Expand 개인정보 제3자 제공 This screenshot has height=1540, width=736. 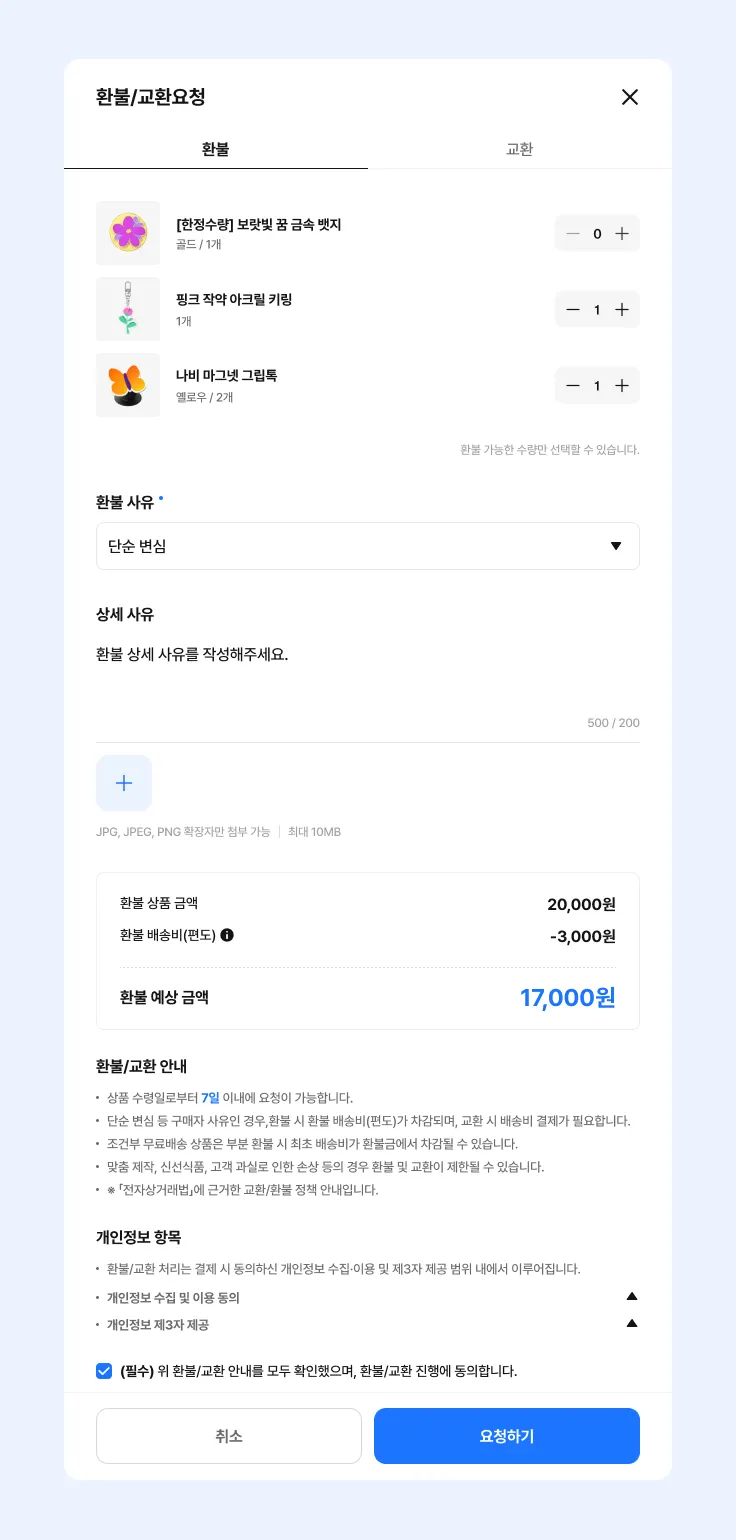(x=631, y=1324)
